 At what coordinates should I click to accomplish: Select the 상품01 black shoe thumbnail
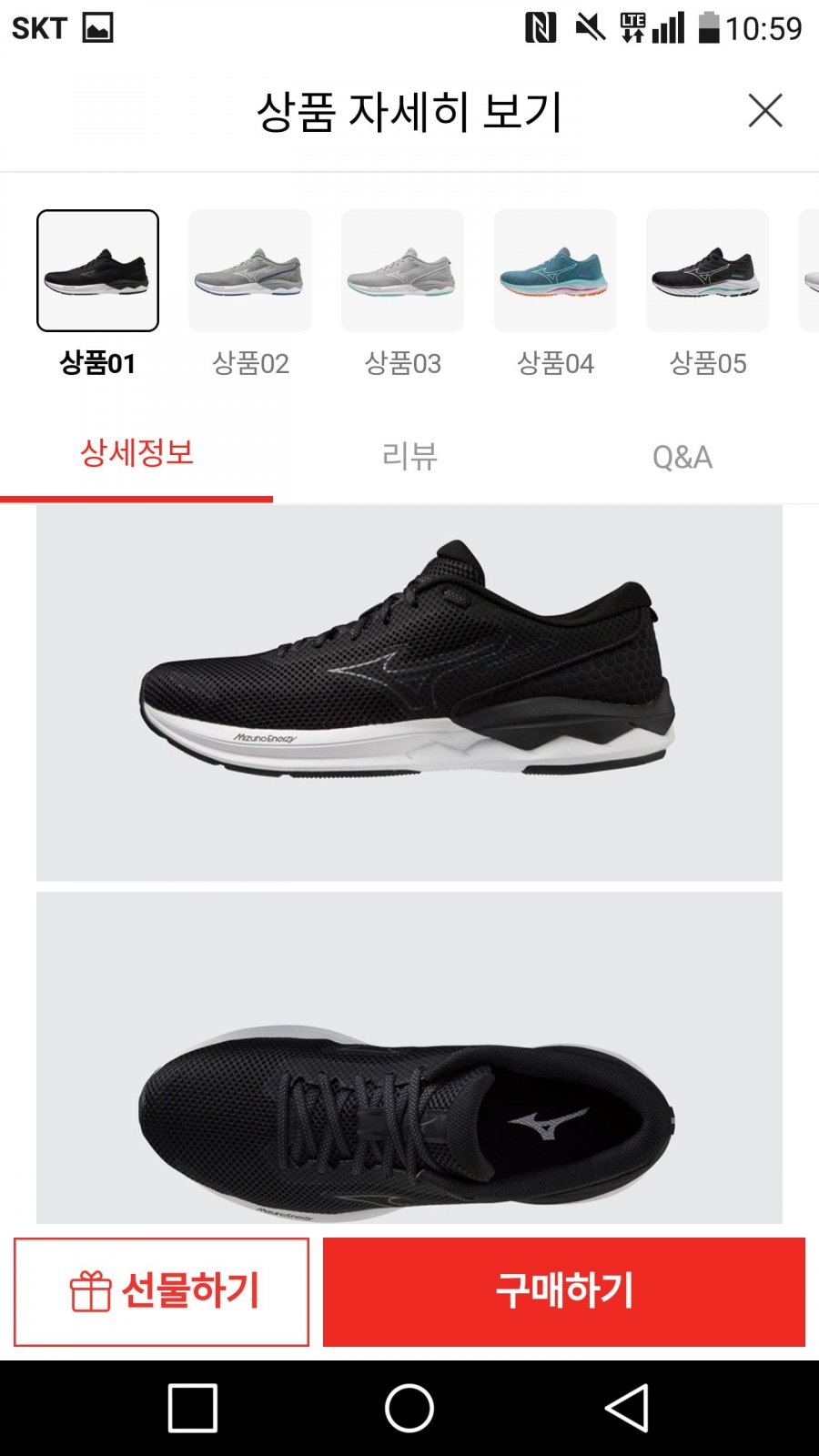pyautogui.click(x=97, y=270)
